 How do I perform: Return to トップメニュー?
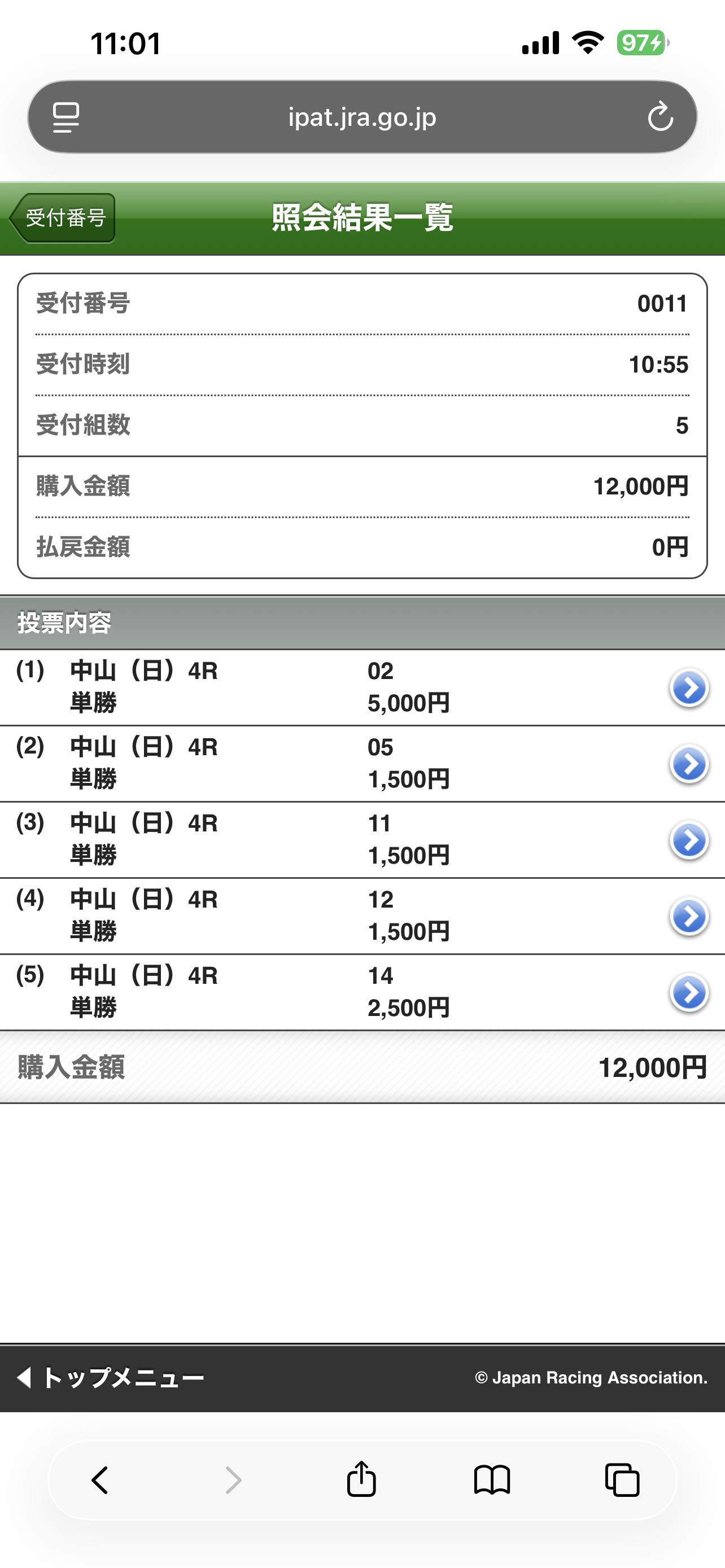click(111, 1377)
